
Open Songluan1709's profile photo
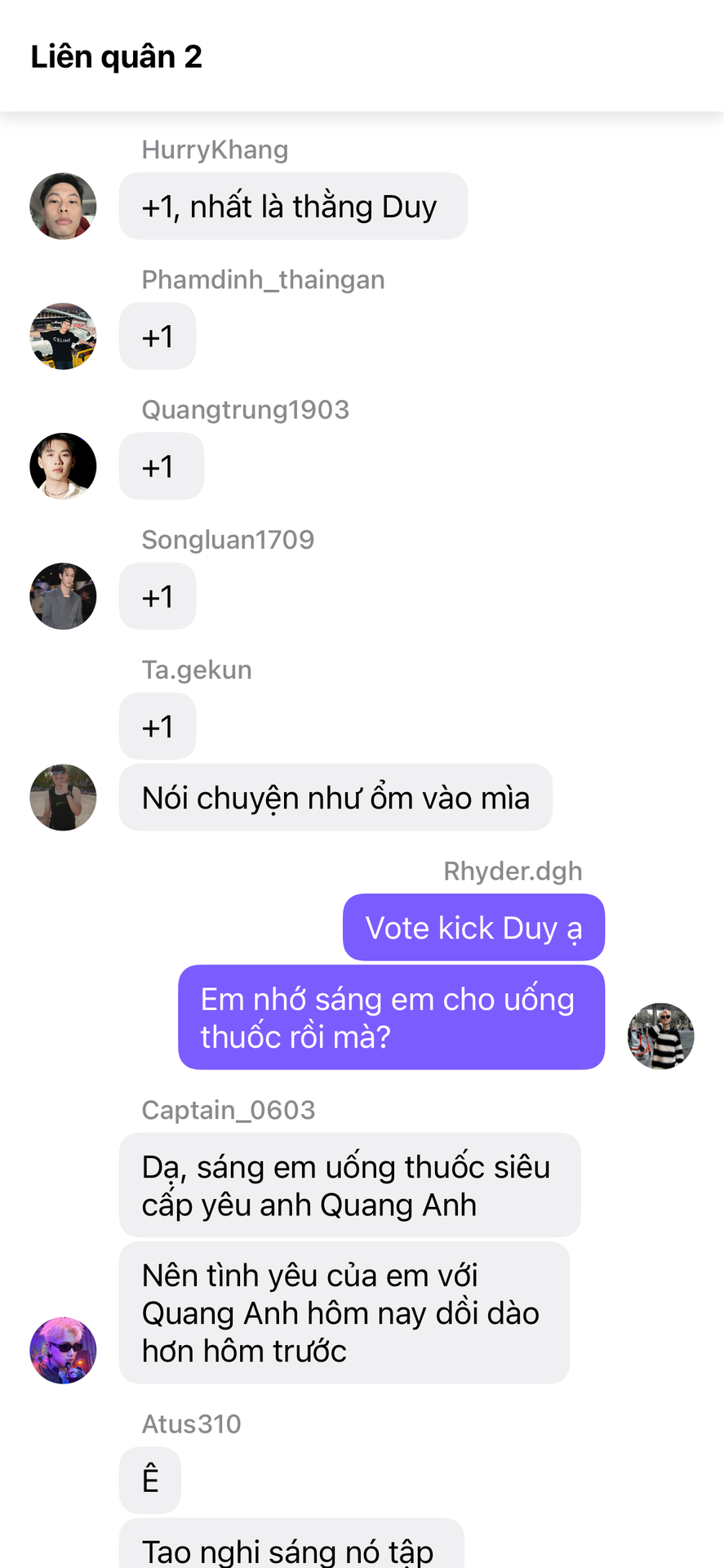tap(63, 596)
